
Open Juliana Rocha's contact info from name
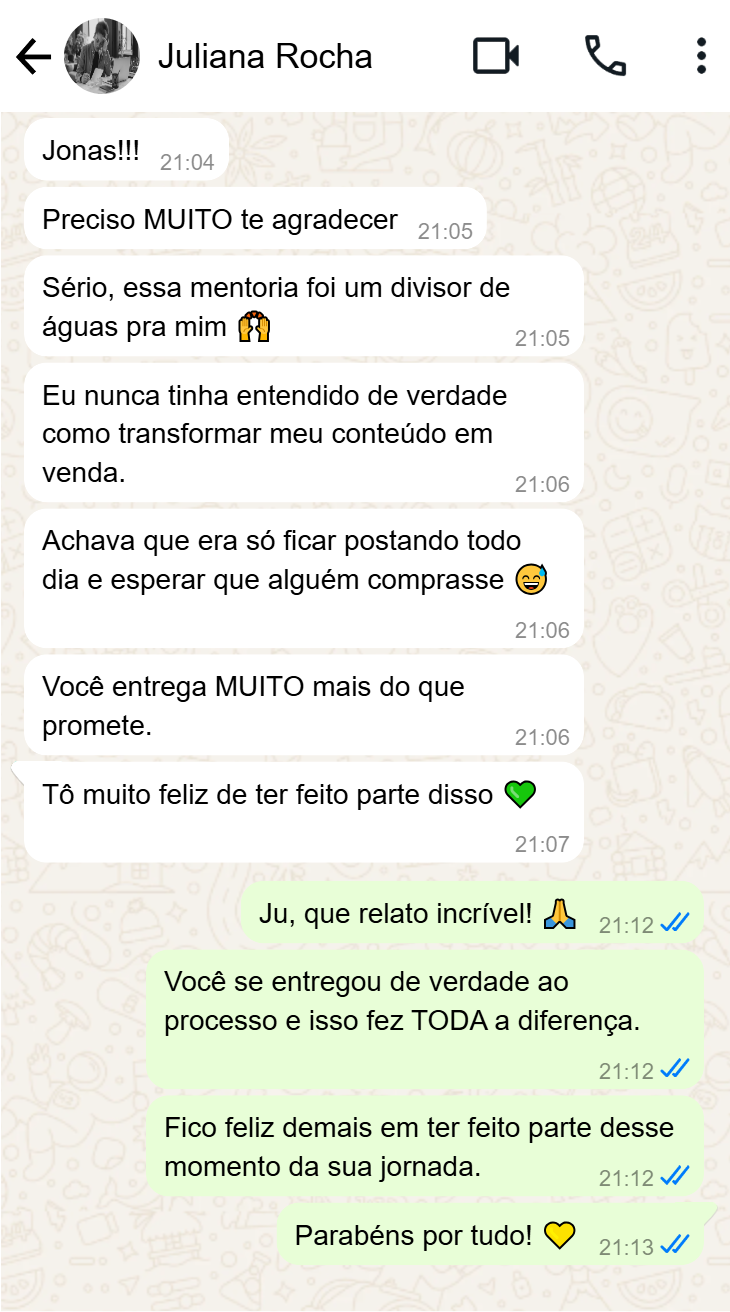click(265, 56)
